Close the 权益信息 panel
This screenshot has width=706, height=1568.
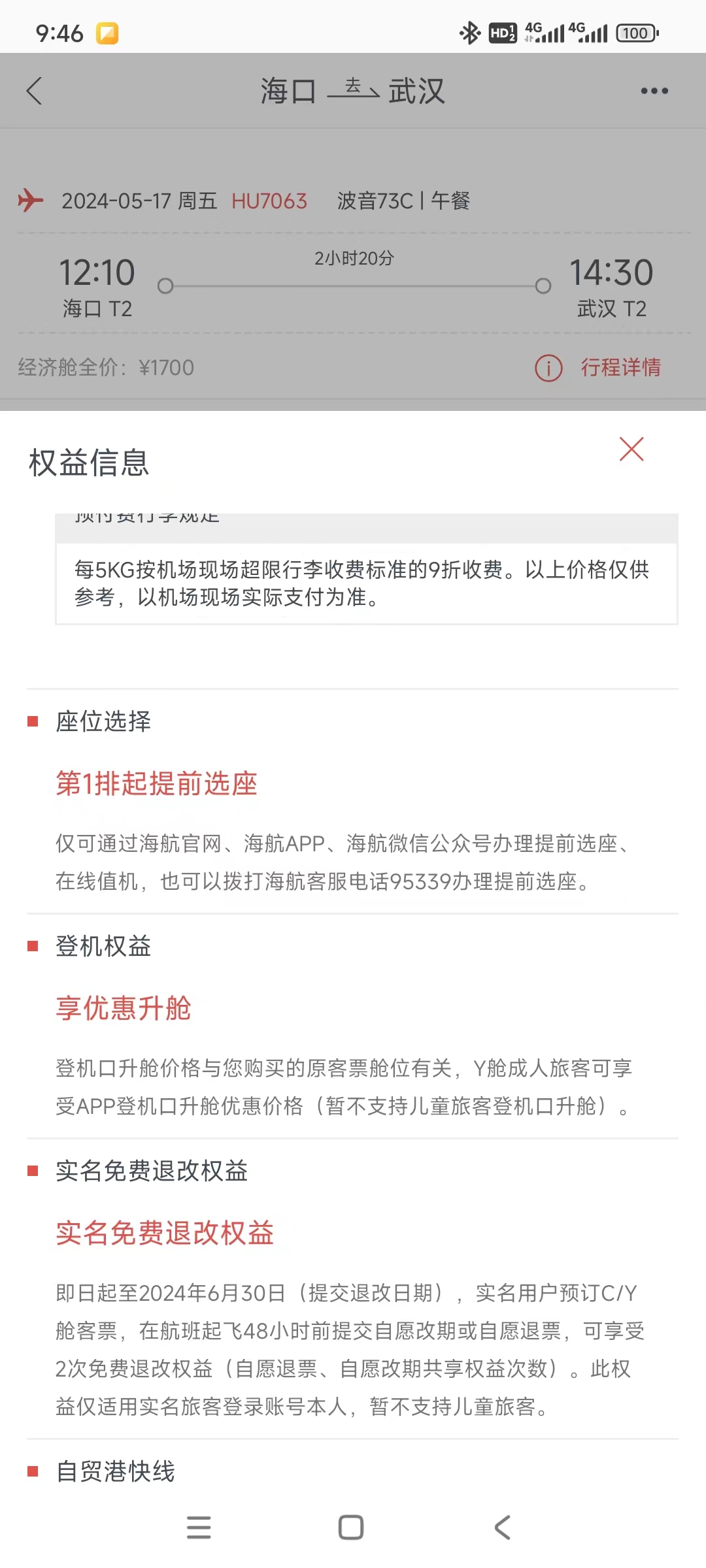click(x=631, y=449)
